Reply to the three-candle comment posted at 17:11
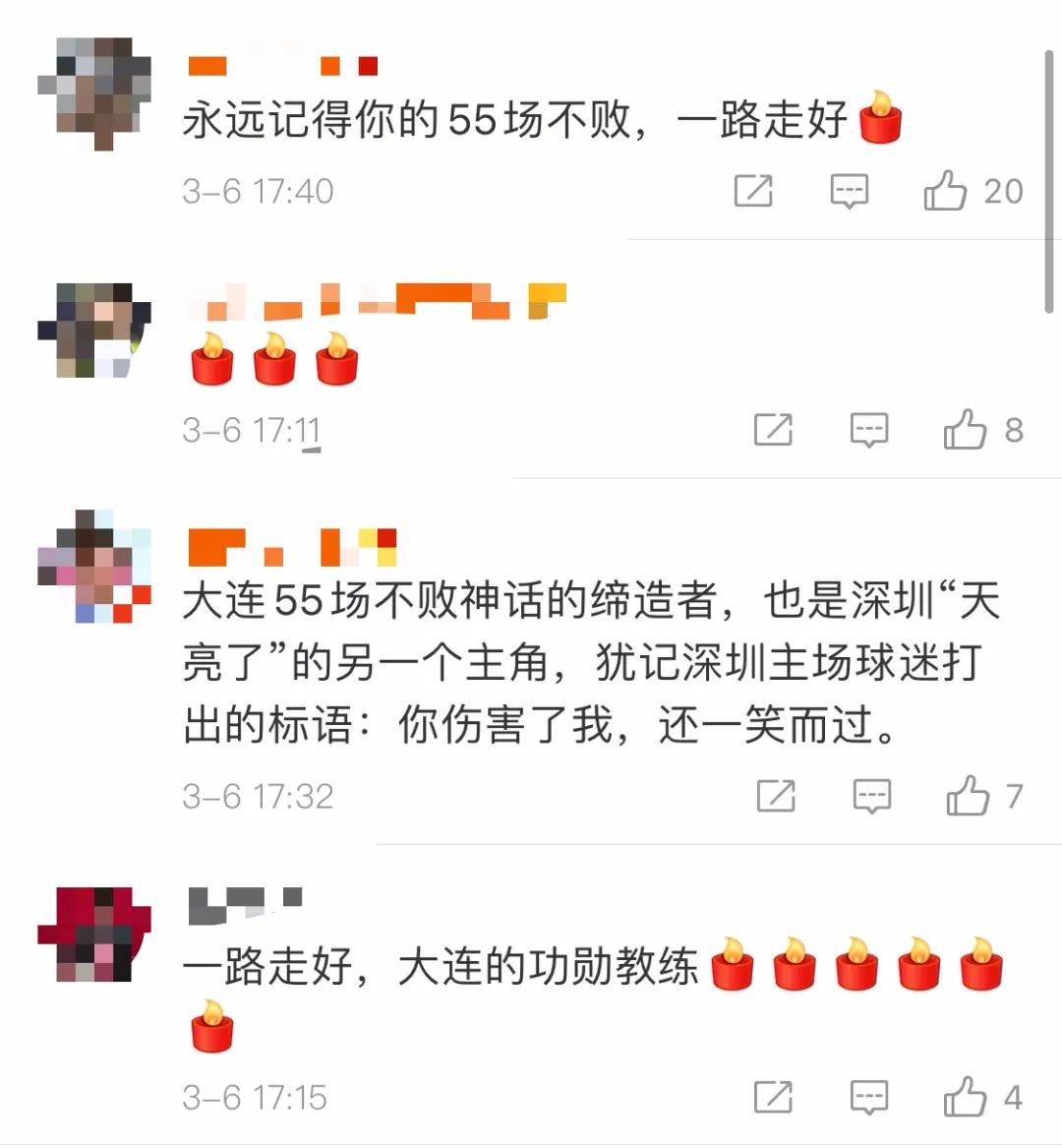This screenshot has height=1148, width=1062. pos(869,430)
